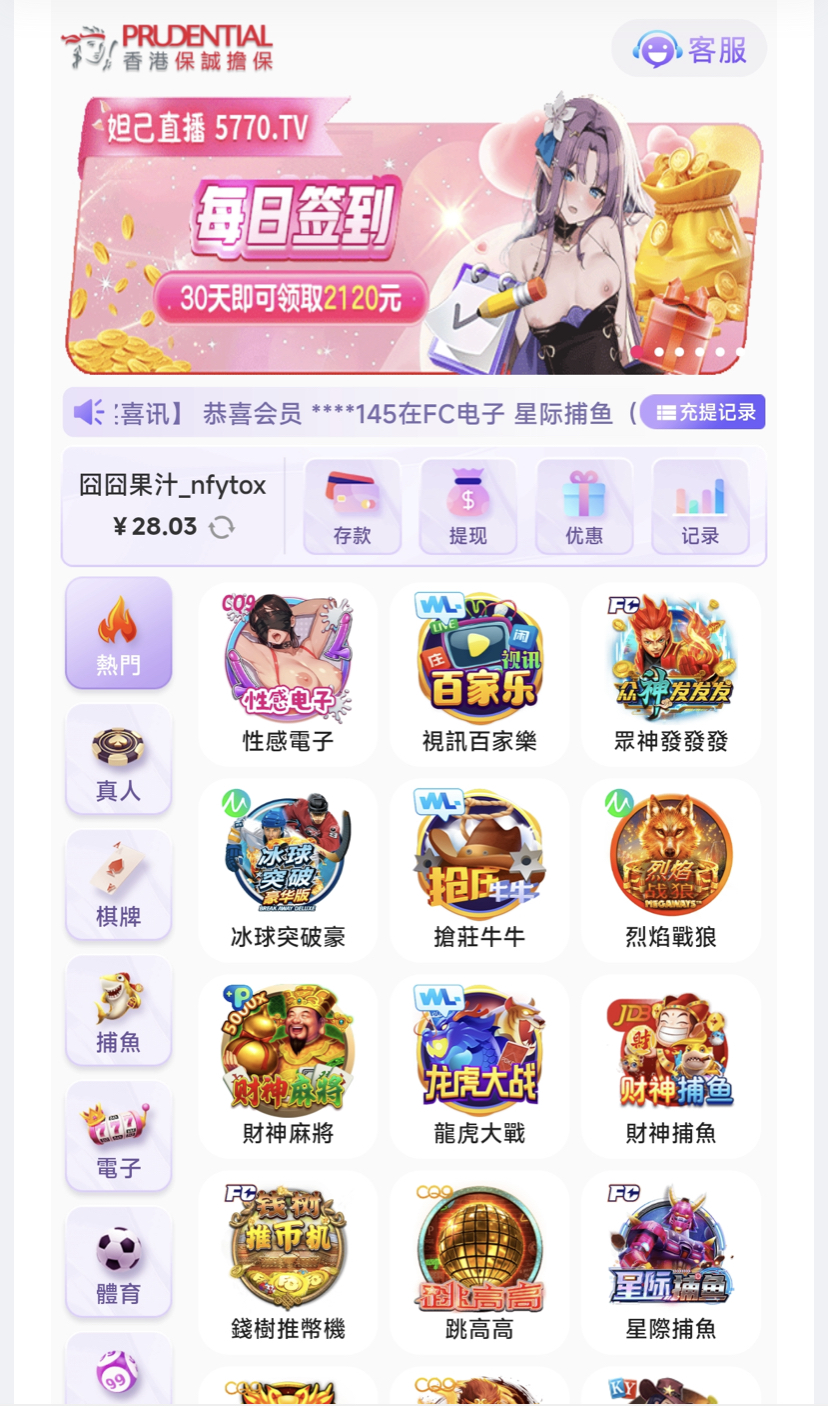Refresh the ¥28.03 balance

(221, 527)
